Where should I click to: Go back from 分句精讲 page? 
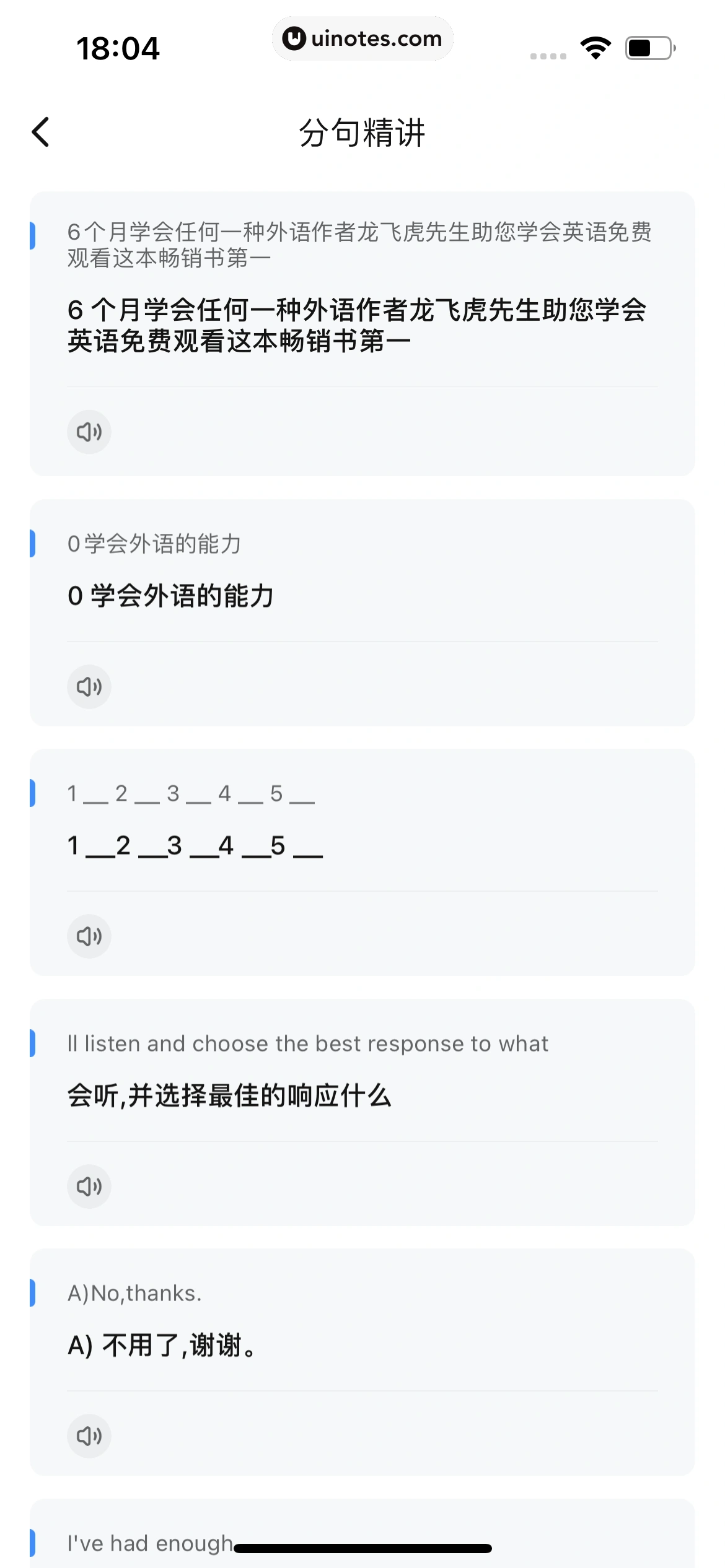click(41, 132)
